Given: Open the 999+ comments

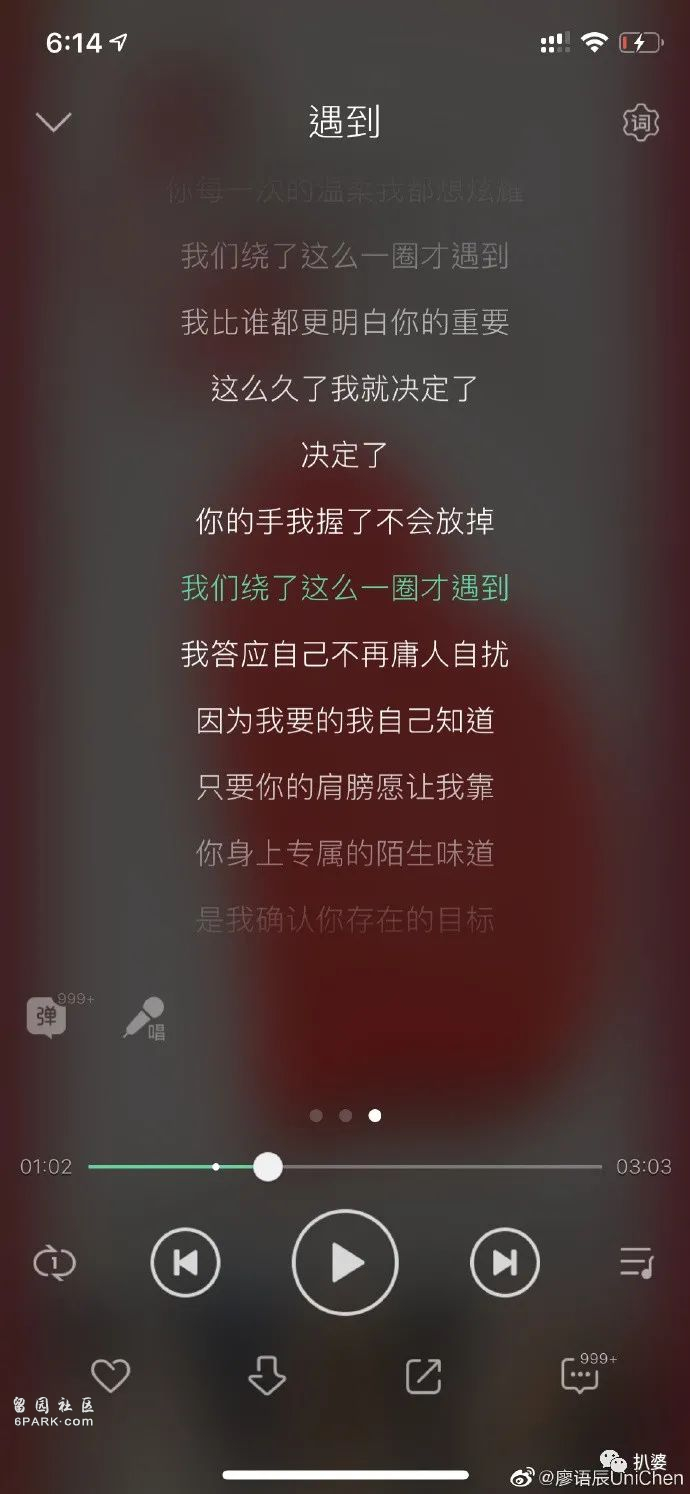Looking at the screenshot, I should pos(580,1376).
